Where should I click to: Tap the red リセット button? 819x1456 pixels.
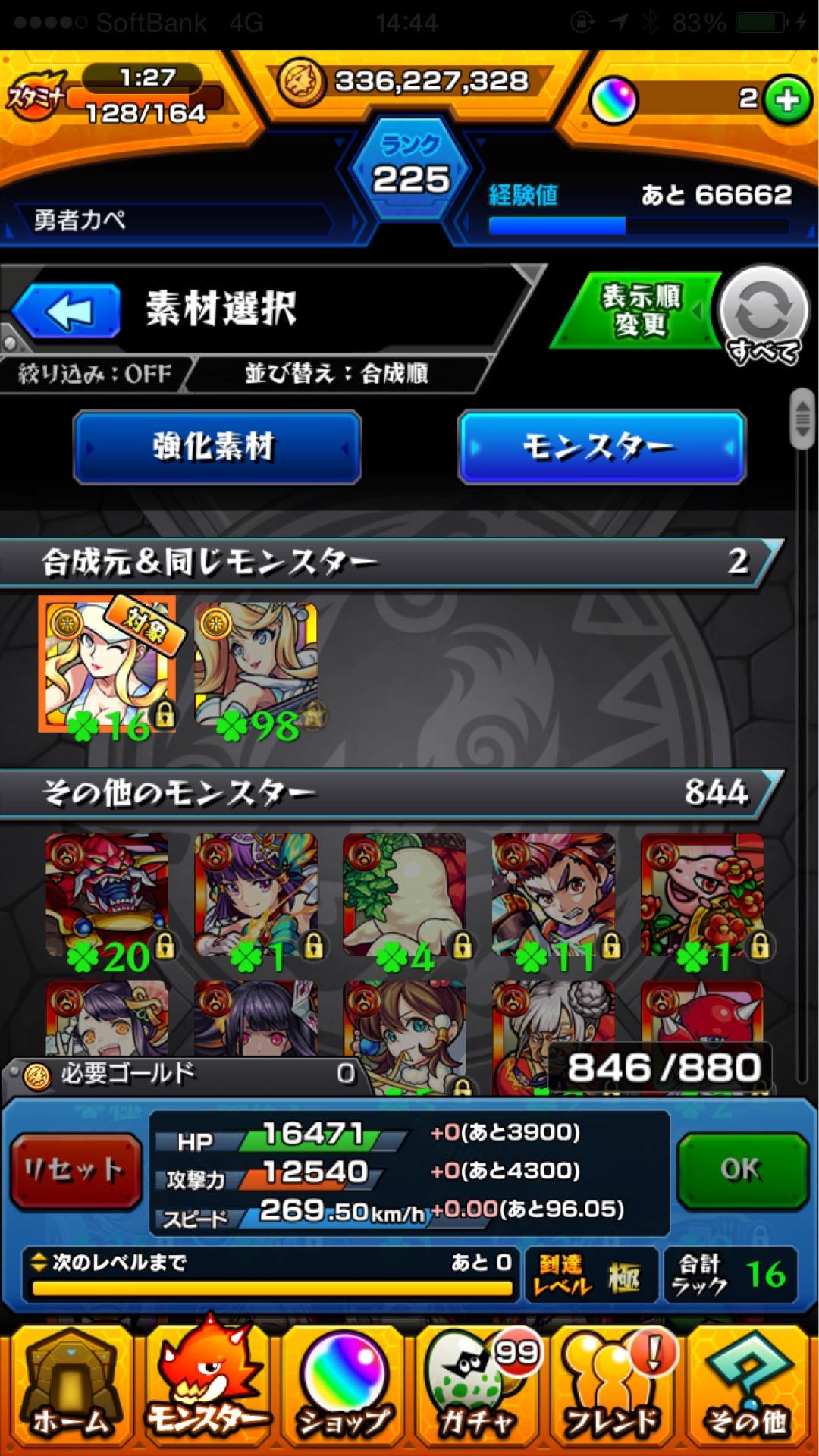click(76, 1170)
